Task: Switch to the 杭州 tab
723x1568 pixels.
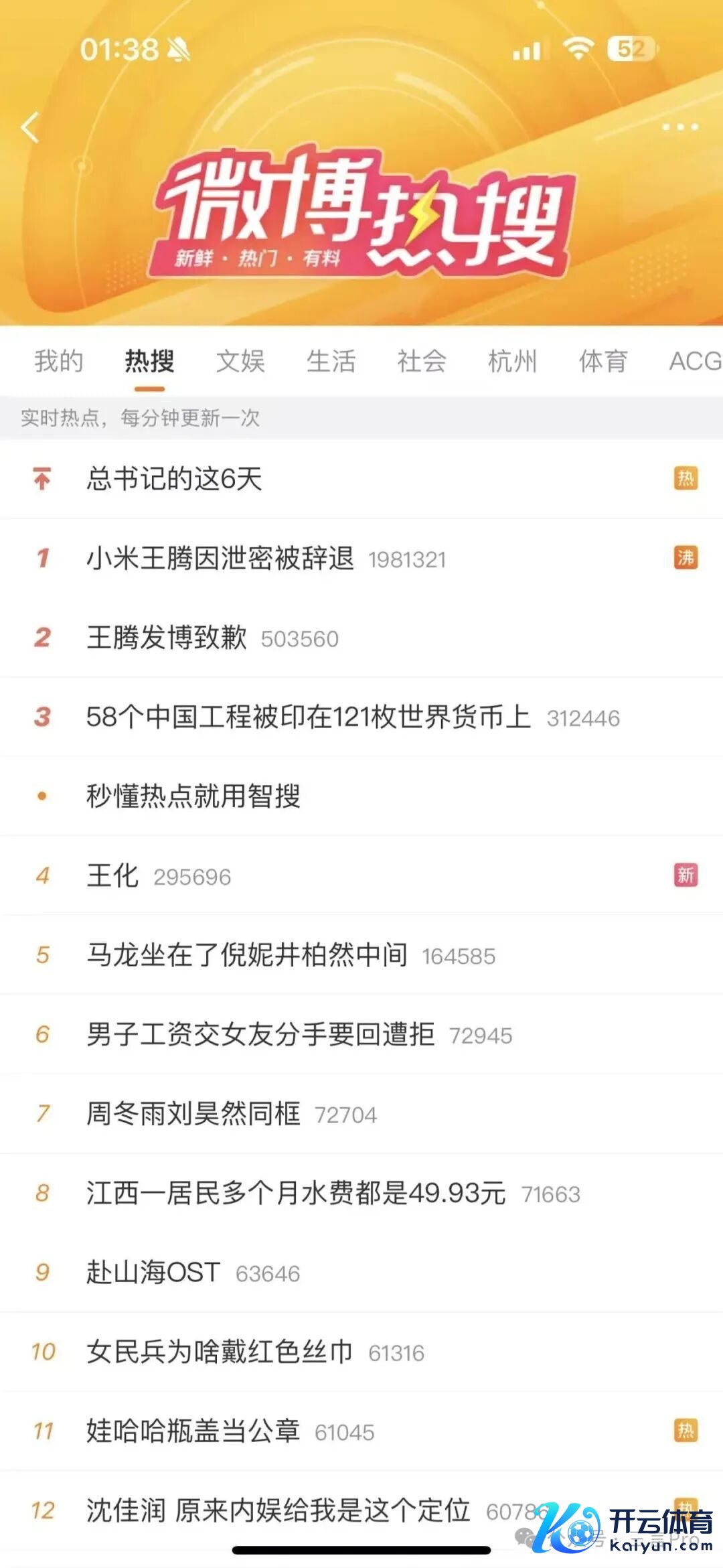Action: 513,361
